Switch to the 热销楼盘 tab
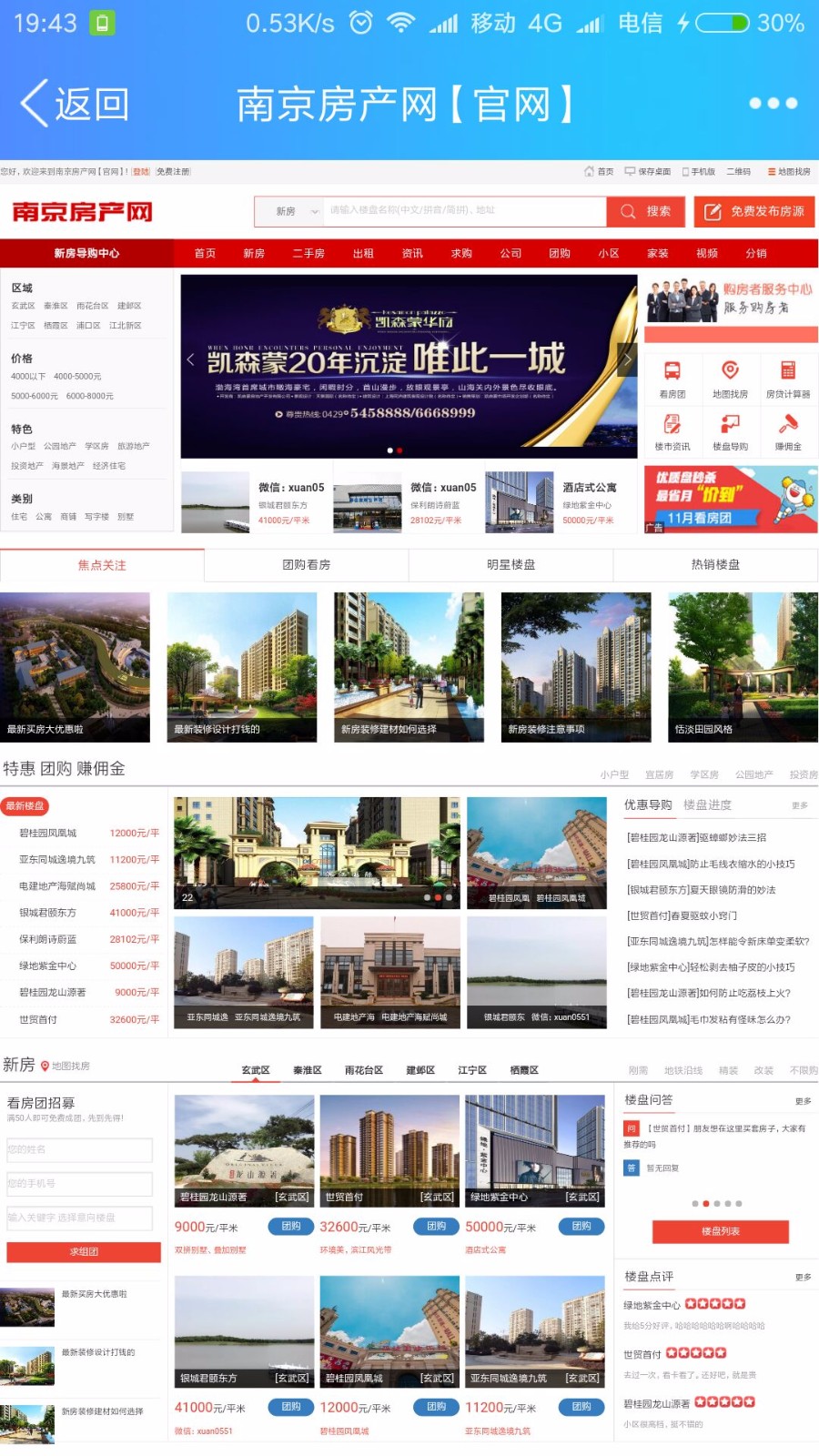Viewport: 819px width, 1456px height. click(717, 564)
